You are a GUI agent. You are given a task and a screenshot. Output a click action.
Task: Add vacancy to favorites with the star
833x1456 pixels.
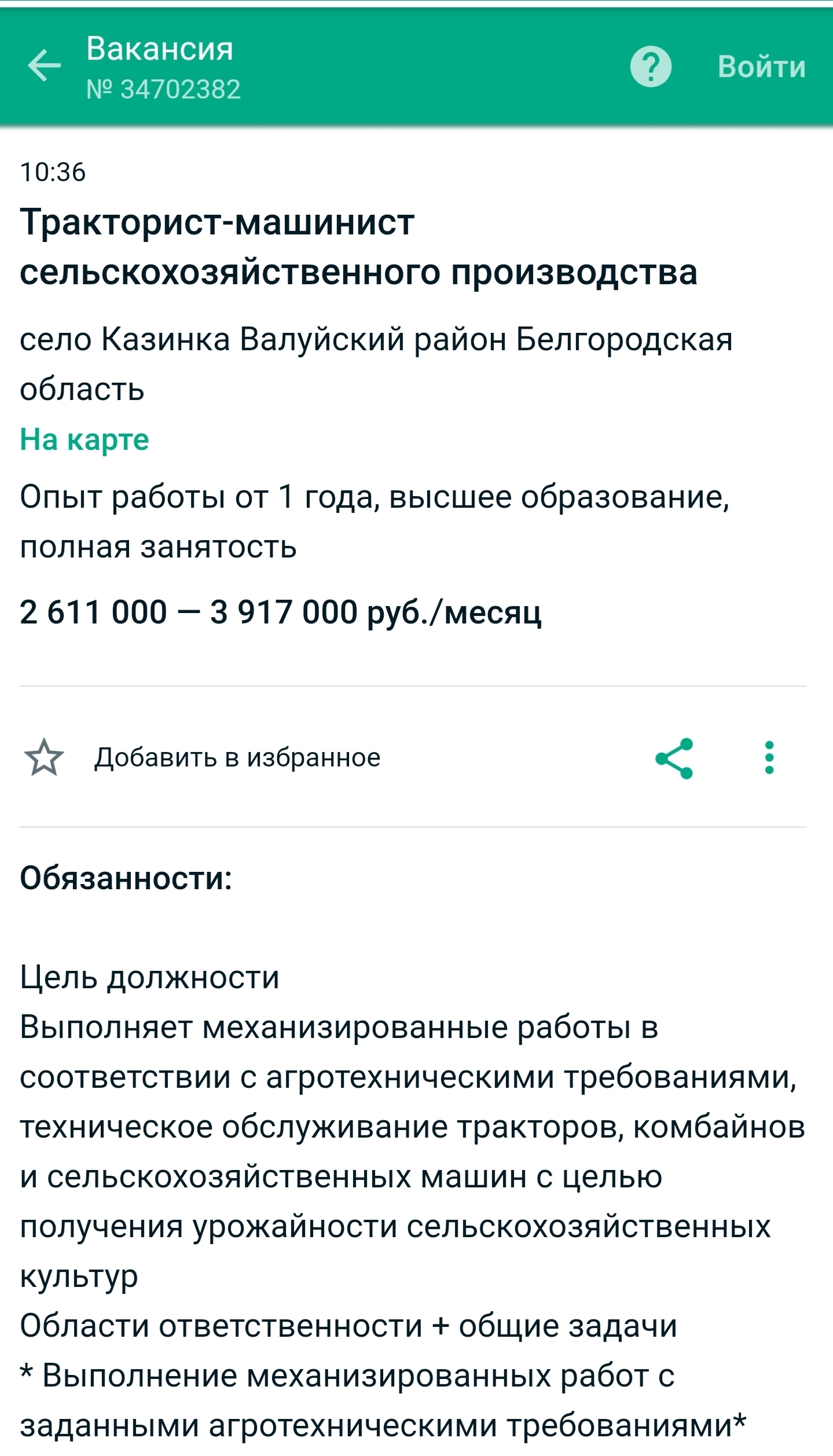pyautogui.click(x=44, y=757)
